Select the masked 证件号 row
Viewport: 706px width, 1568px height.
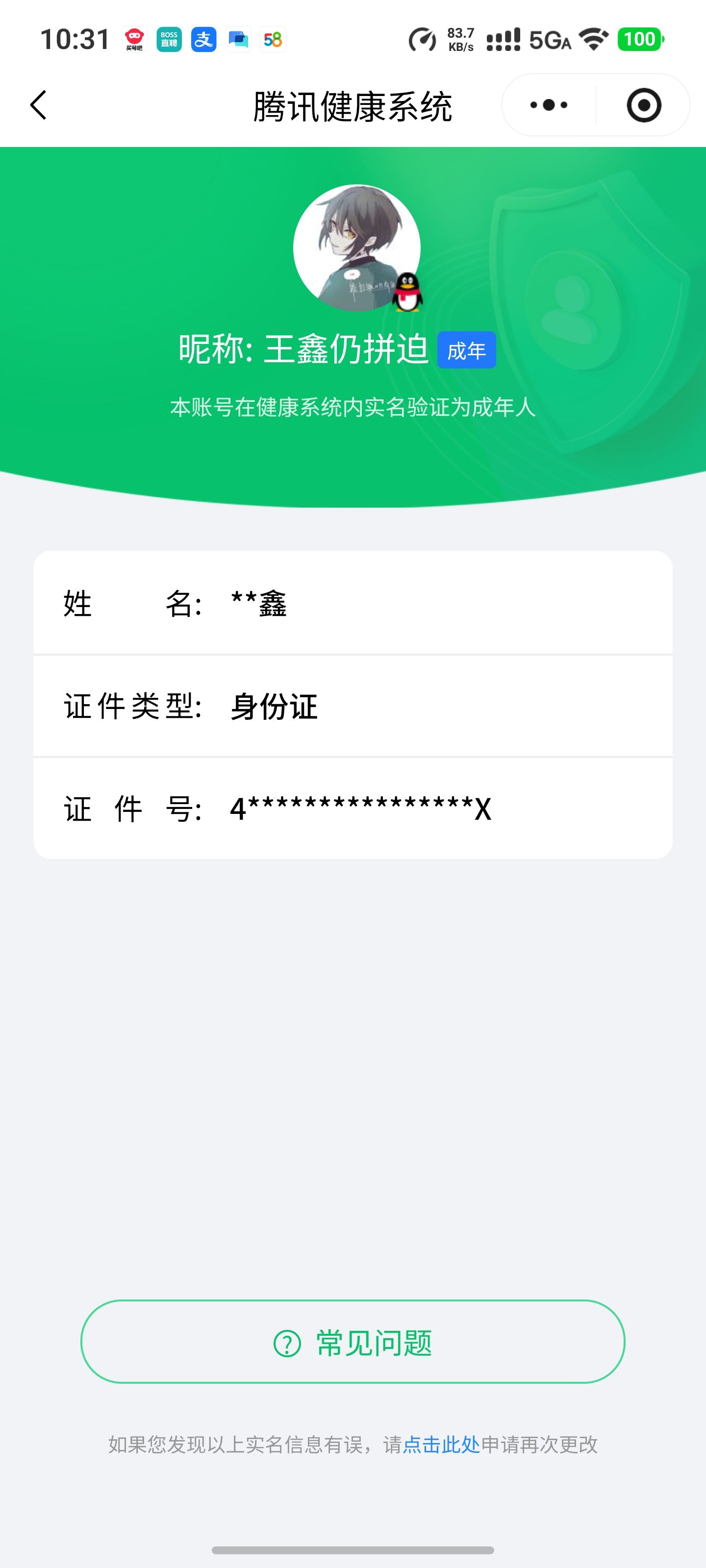point(353,808)
